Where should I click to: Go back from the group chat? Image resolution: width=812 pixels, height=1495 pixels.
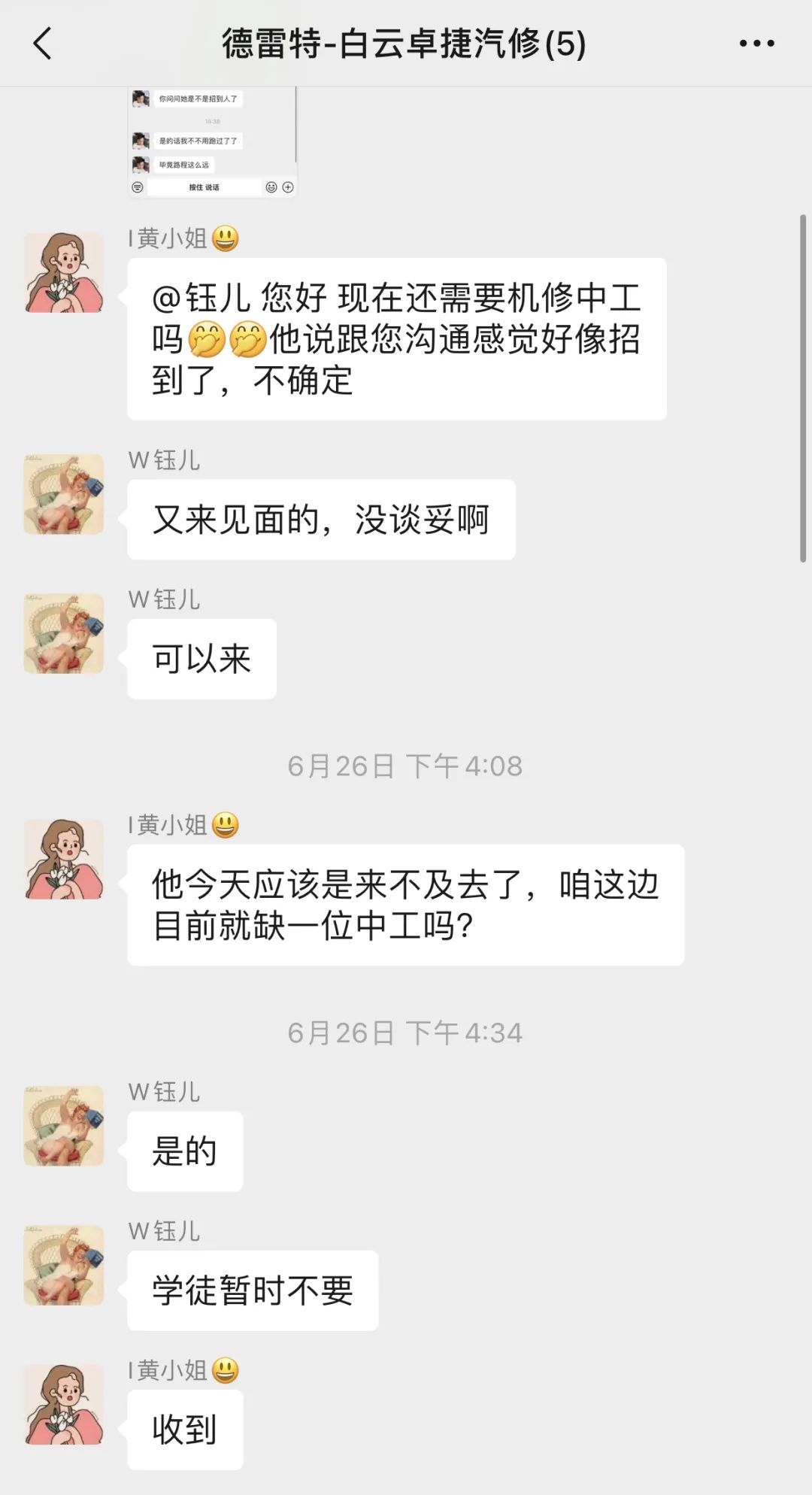(43, 44)
